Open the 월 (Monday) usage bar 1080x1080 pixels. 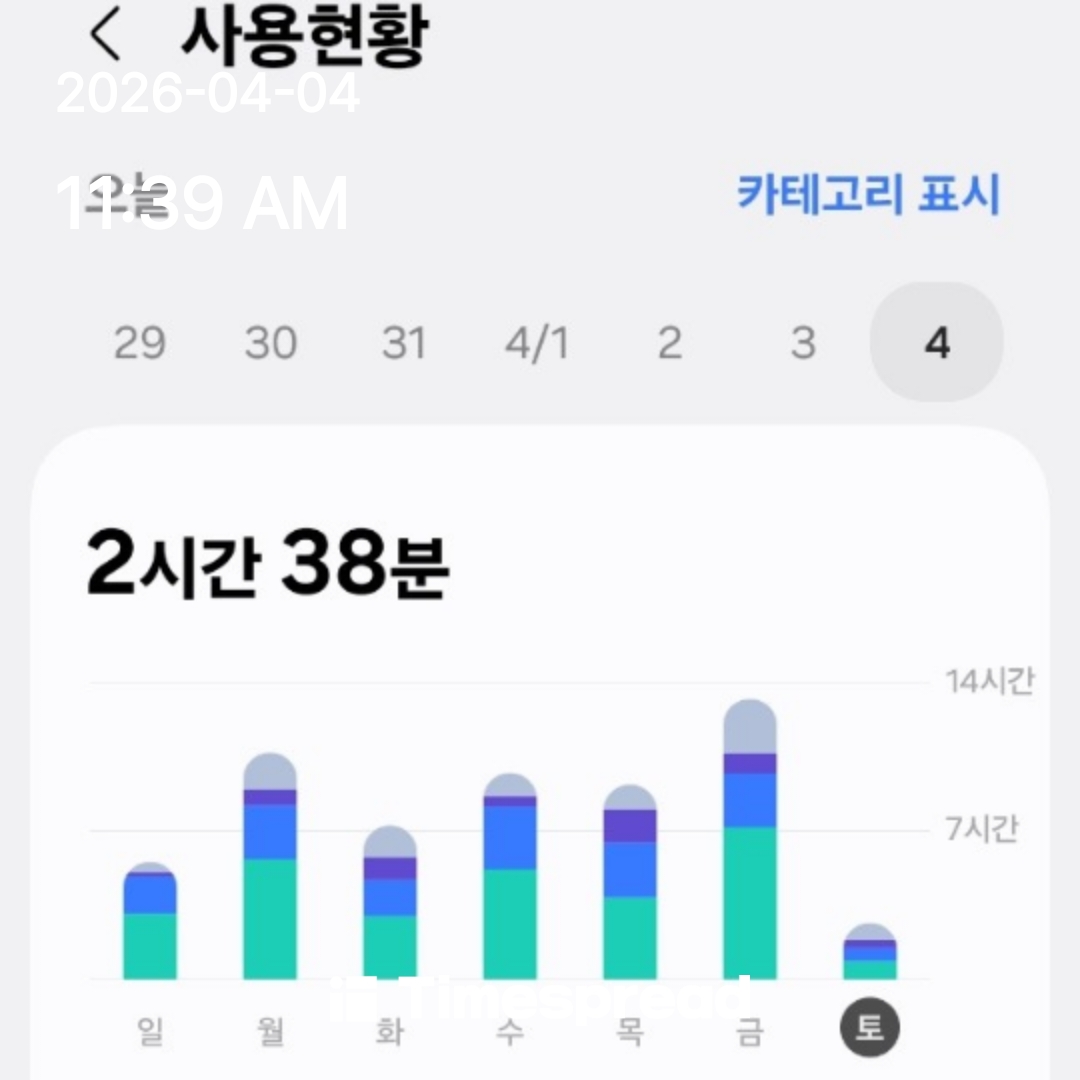270,868
